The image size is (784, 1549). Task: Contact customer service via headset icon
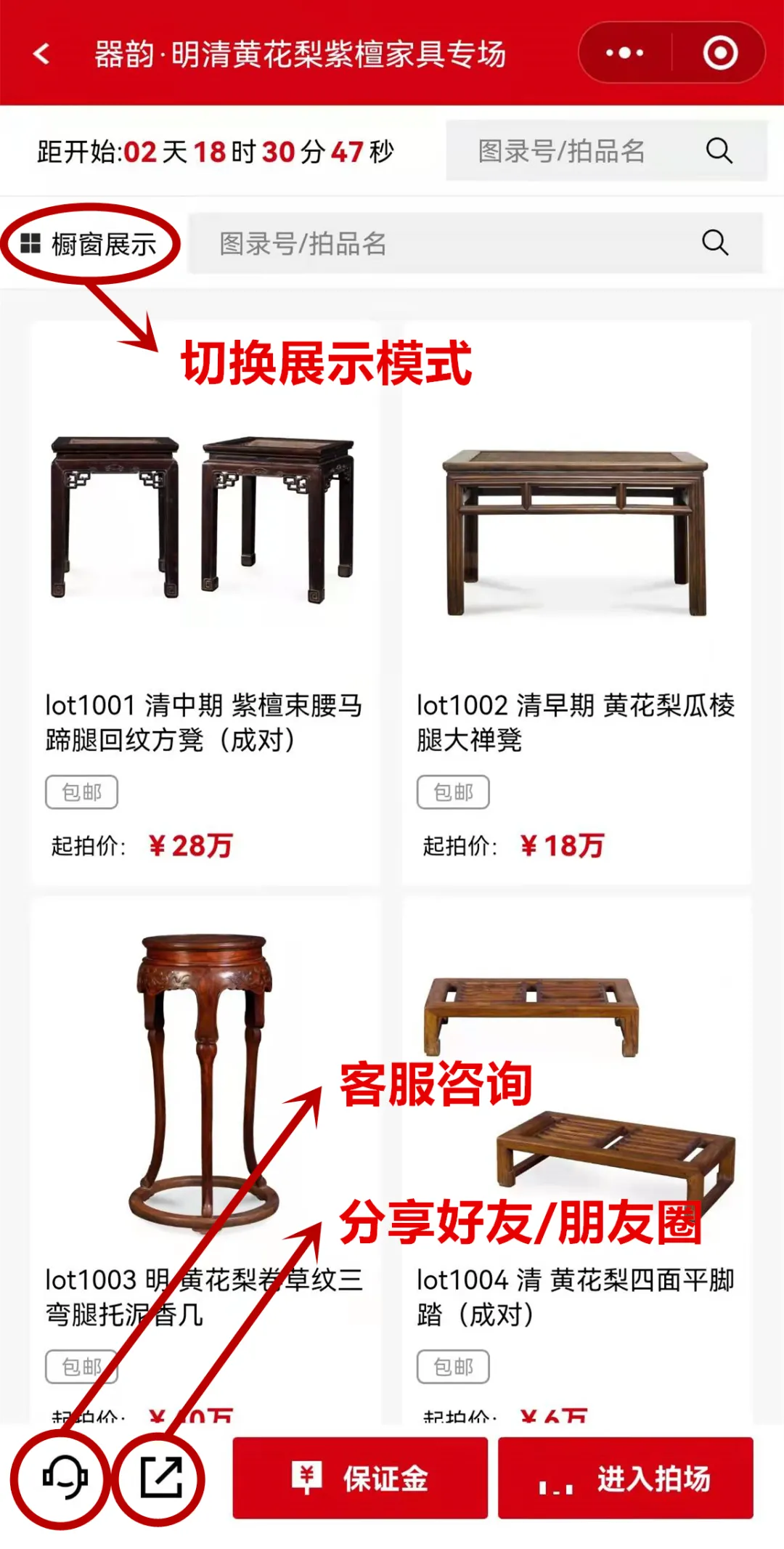coord(64,1479)
